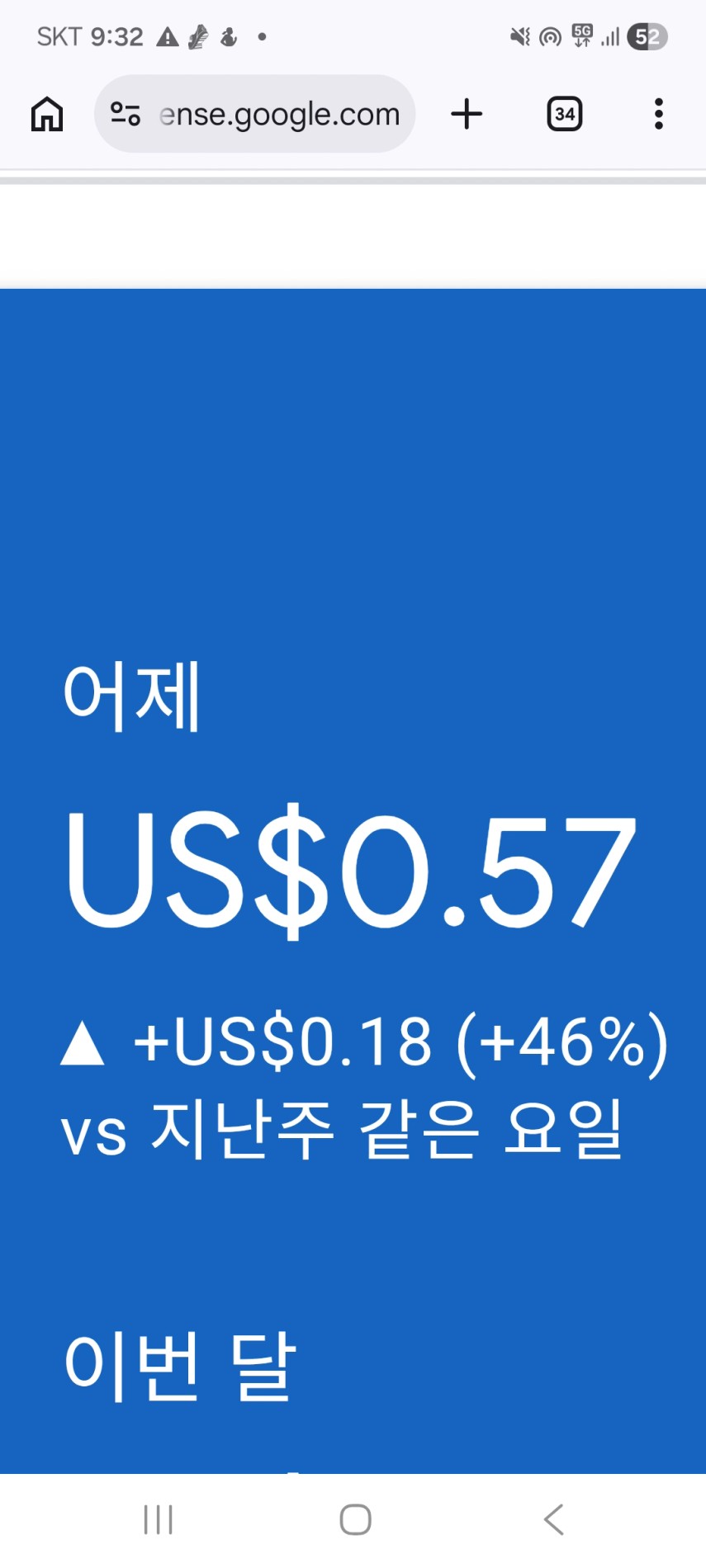Open recent apps from navigation bar
The width and height of the screenshot is (706, 1568).
pos(158,1519)
